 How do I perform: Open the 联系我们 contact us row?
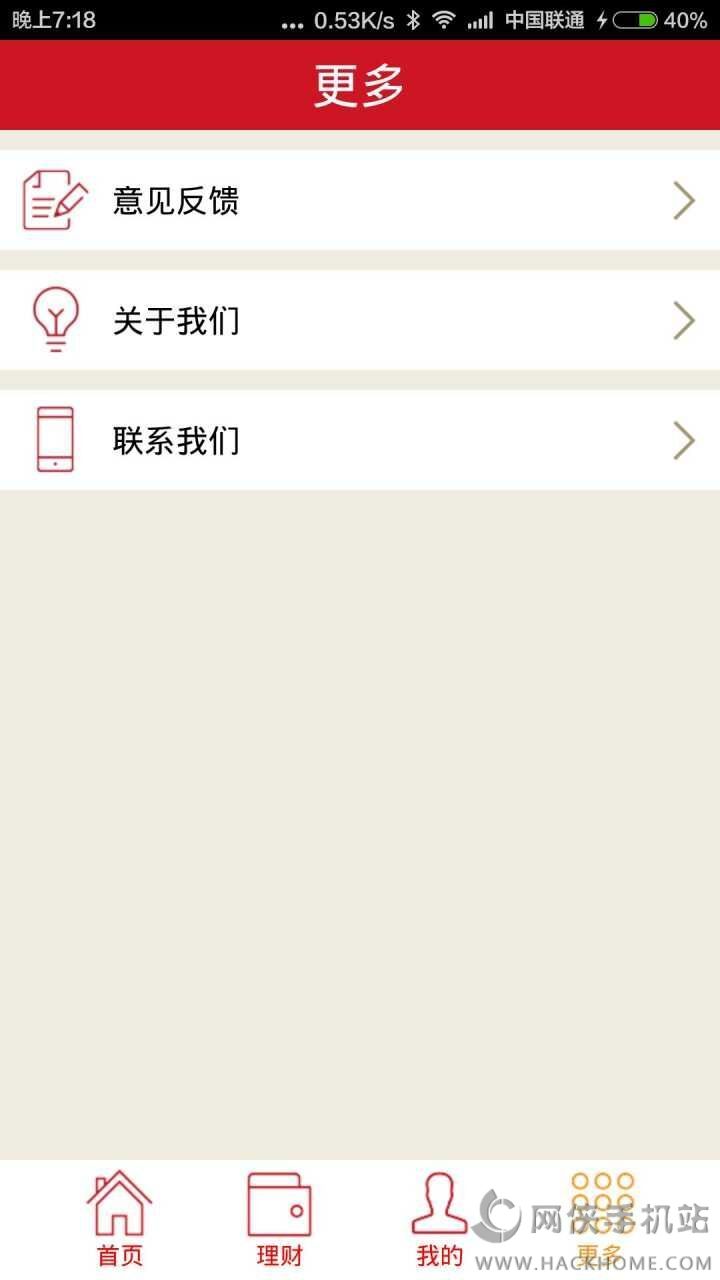click(x=360, y=440)
